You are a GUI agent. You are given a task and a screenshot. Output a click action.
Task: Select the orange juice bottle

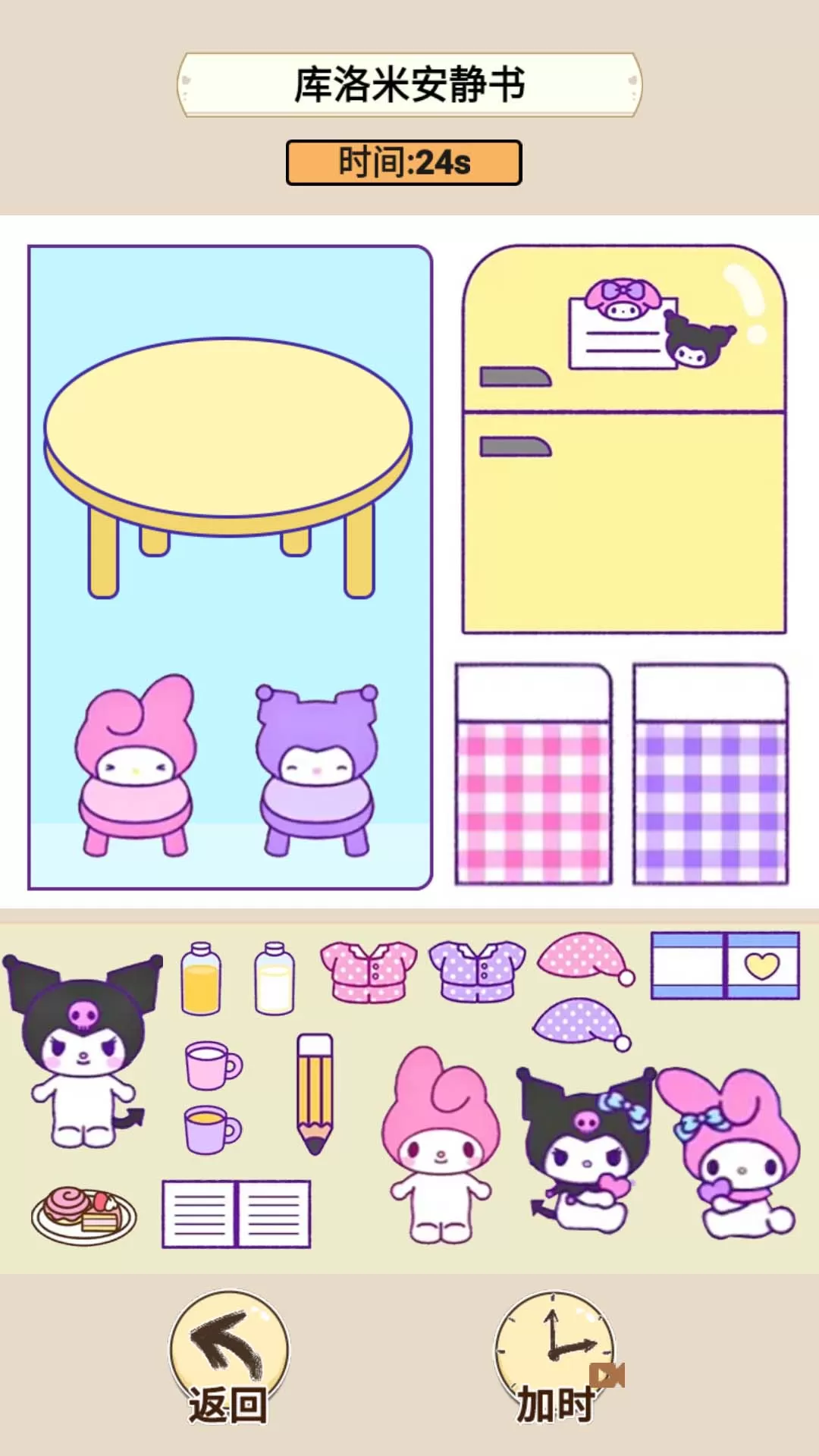point(201,978)
